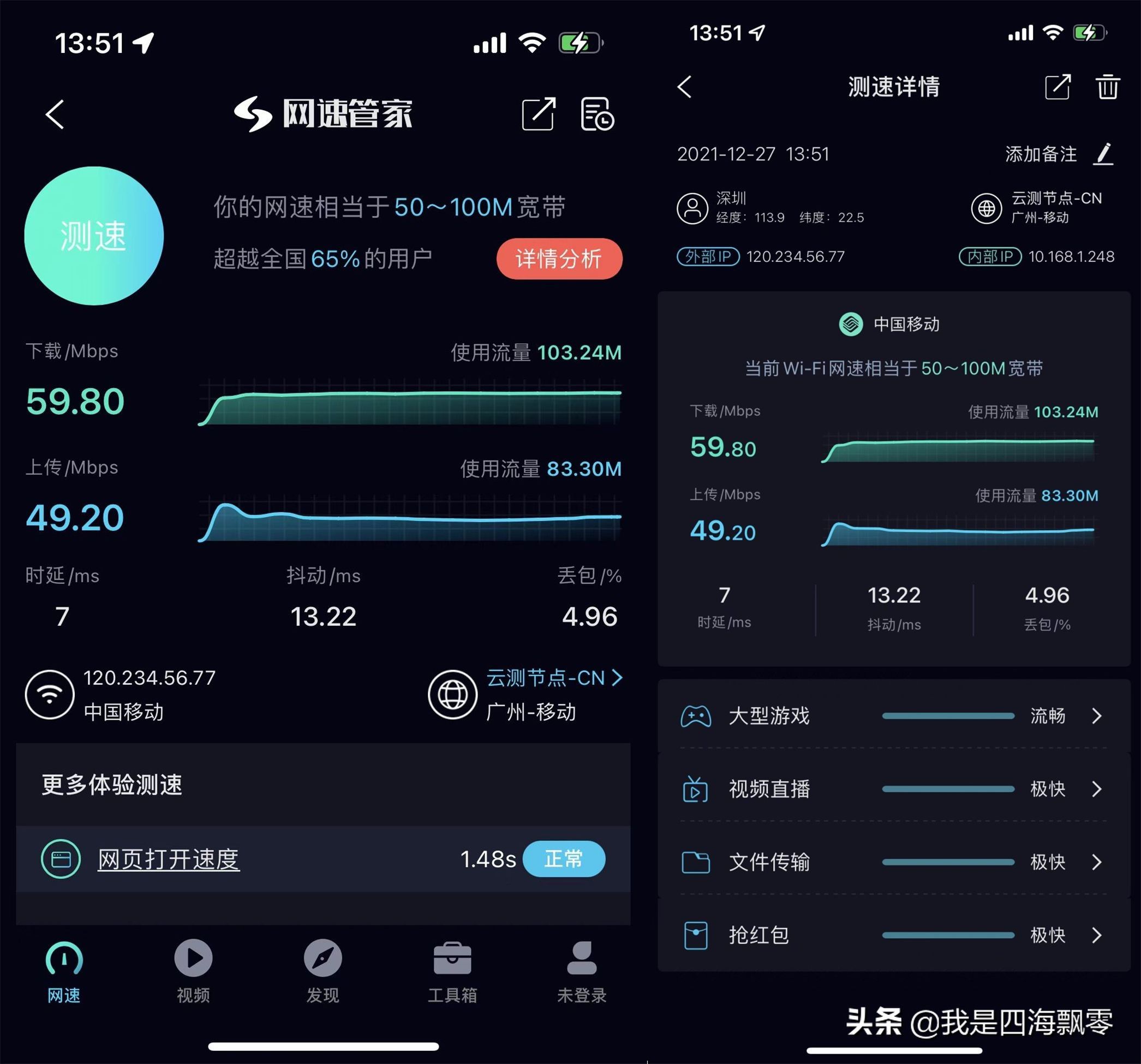Open 网页打开速度 test
1141x1064 pixels.
168,859
